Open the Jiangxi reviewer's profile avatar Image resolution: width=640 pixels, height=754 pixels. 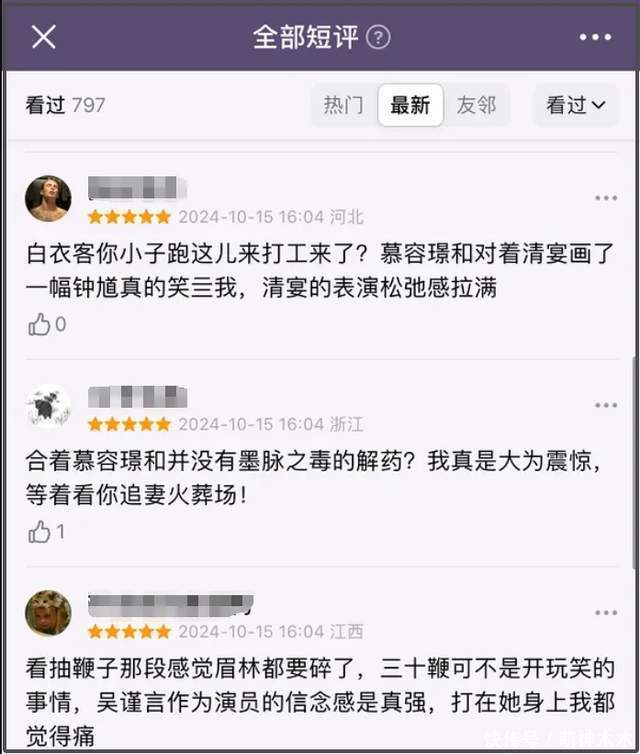[x=48, y=613]
